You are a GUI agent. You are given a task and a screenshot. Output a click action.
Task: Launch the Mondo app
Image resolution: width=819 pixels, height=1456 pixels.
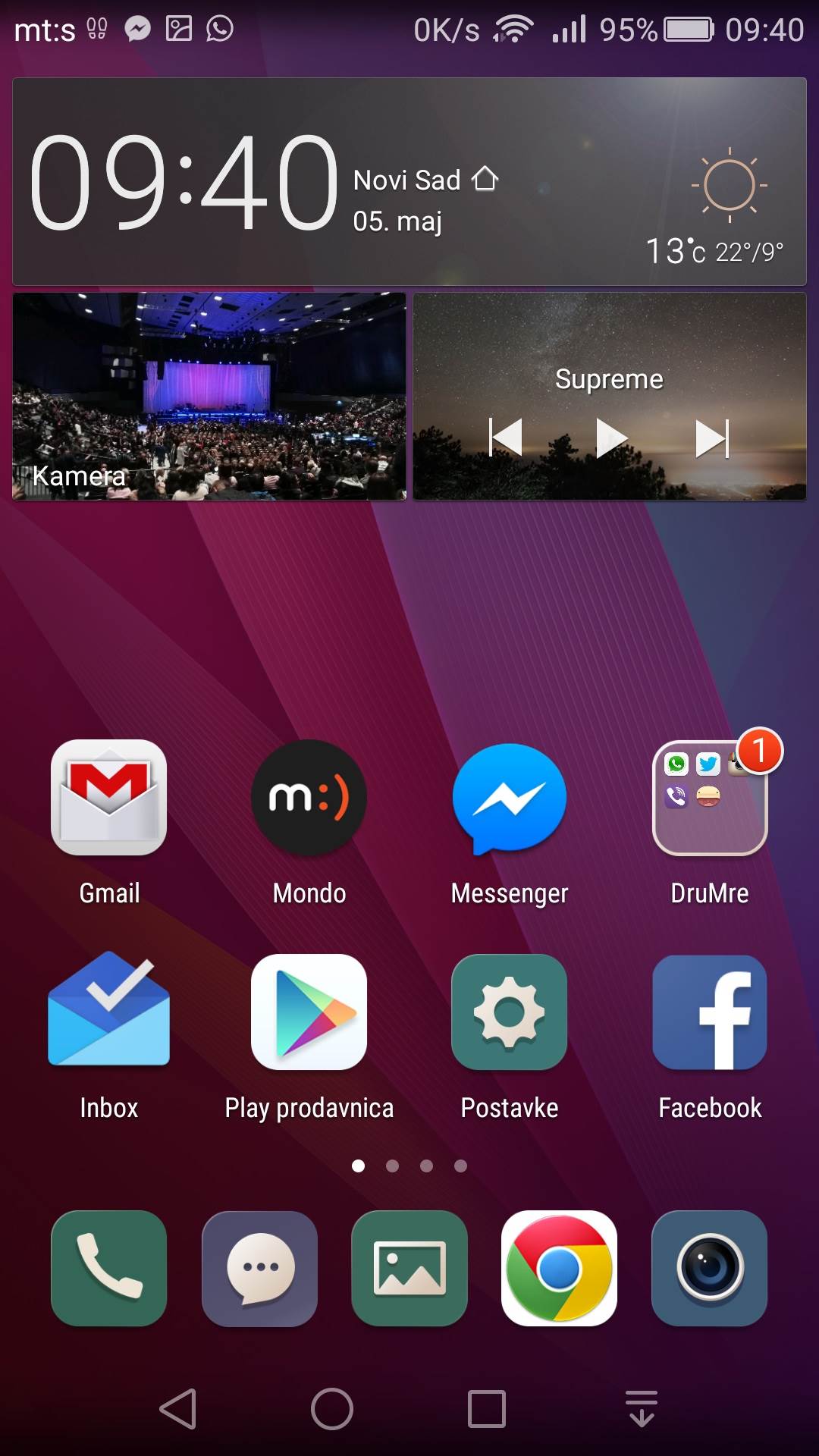[x=309, y=798]
